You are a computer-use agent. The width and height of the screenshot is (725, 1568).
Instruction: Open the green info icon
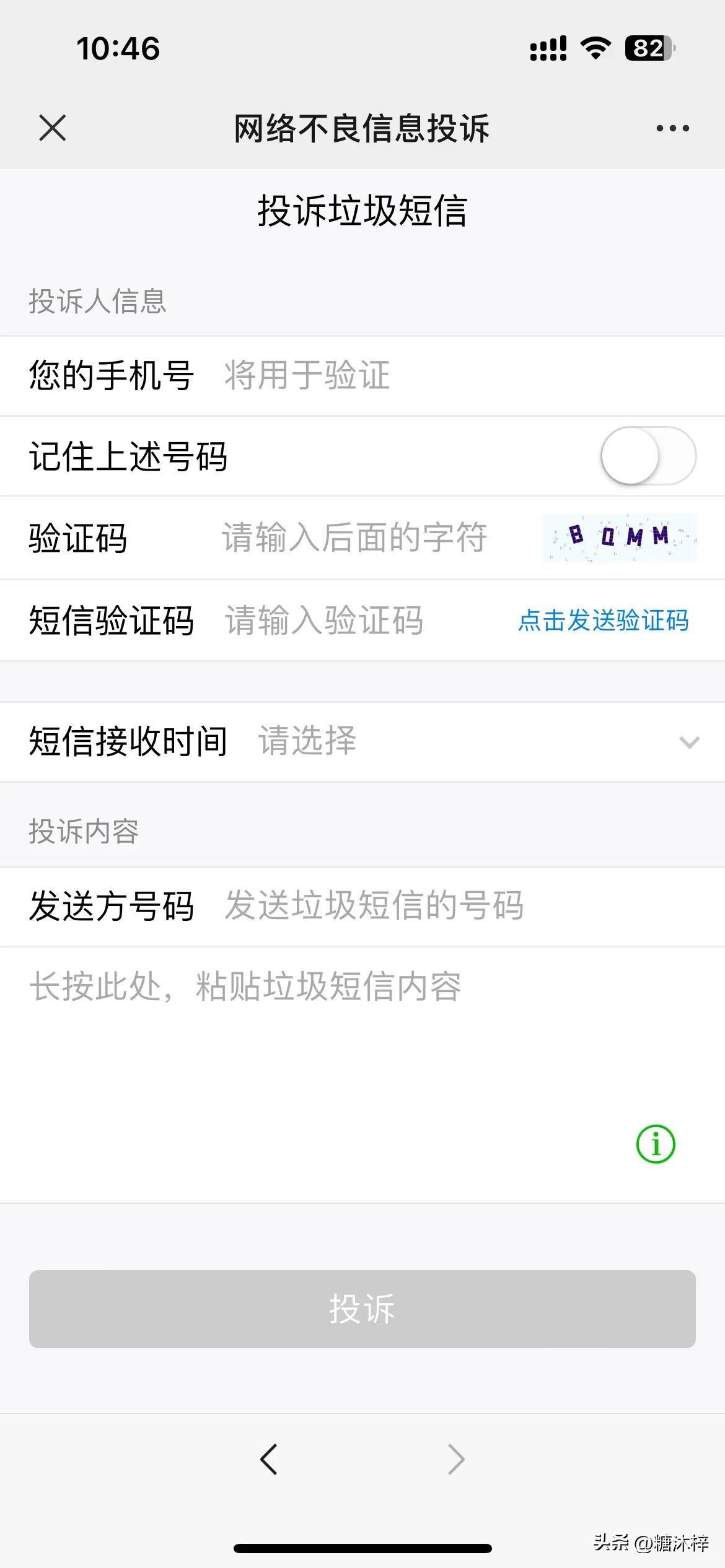click(x=655, y=1144)
